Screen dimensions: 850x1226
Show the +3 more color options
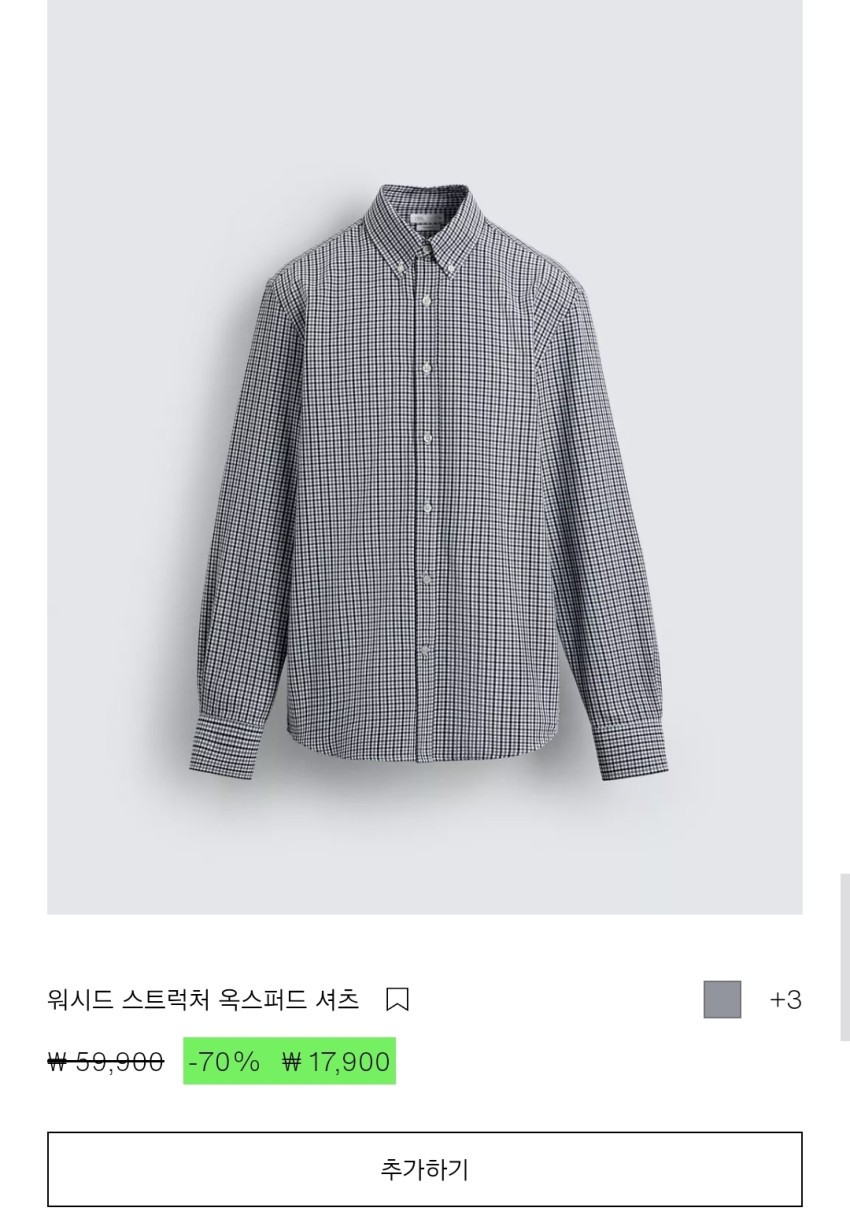coord(785,999)
